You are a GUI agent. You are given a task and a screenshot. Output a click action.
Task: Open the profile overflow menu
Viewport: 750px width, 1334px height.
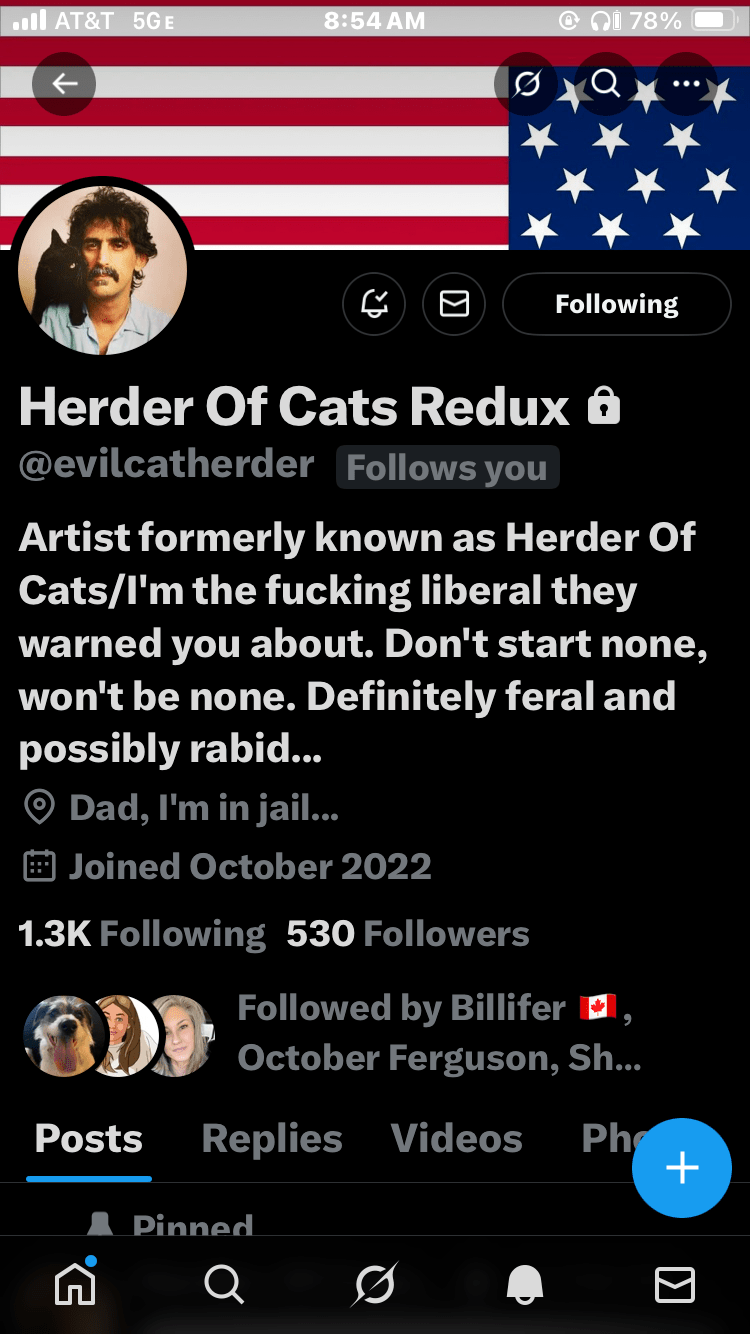[686, 84]
